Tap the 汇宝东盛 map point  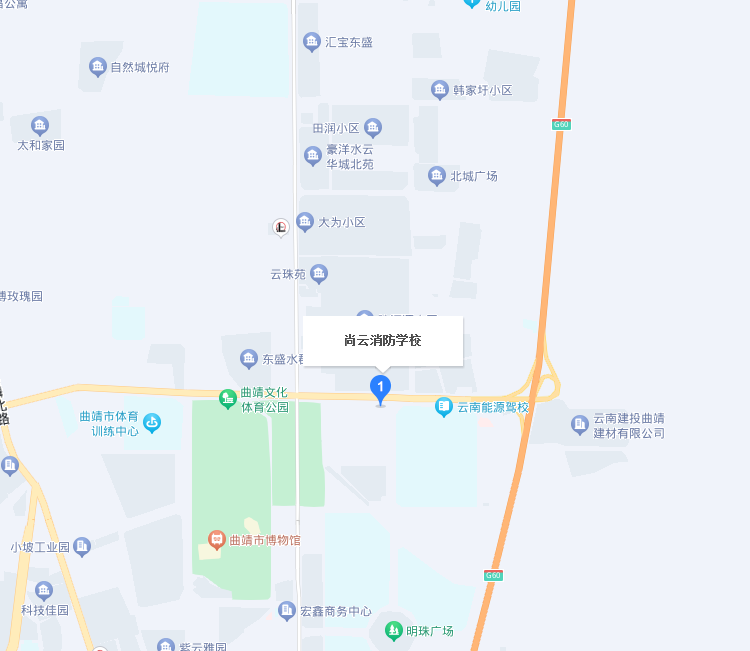pos(312,42)
